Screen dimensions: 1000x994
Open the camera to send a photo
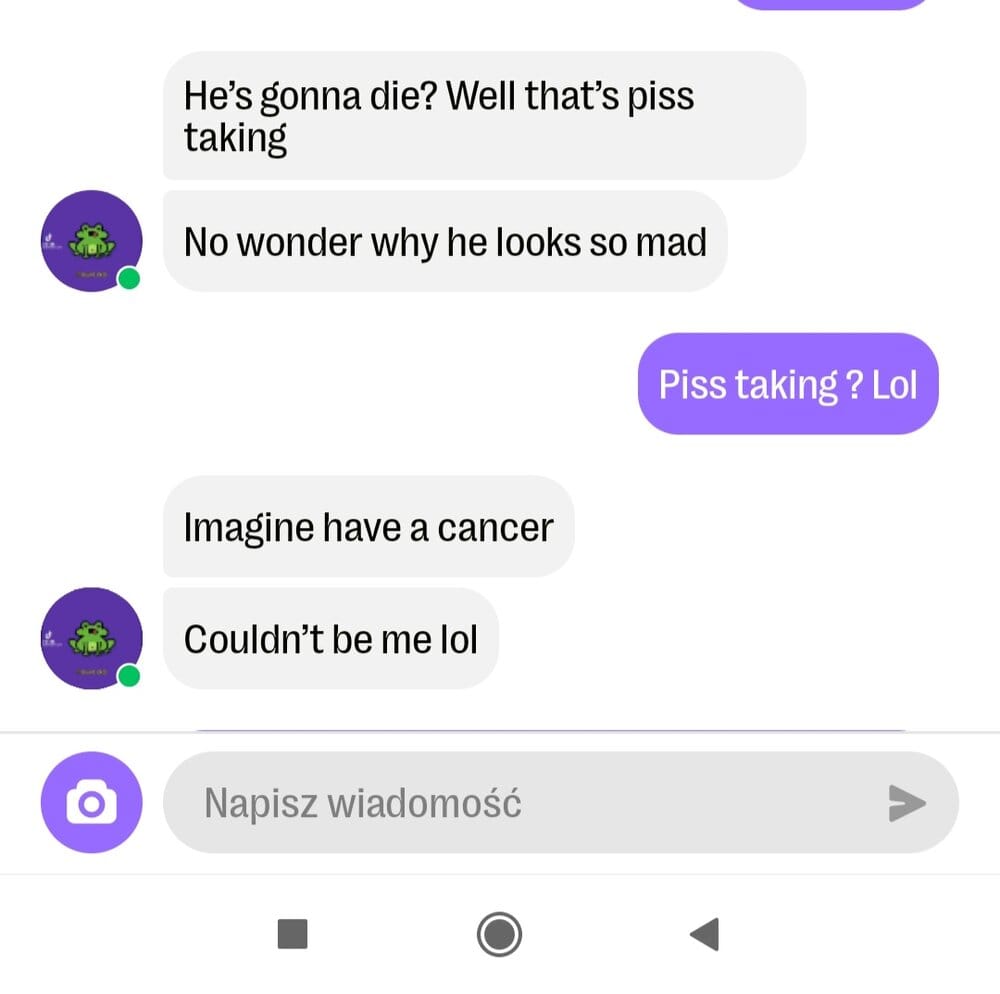(x=91, y=802)
